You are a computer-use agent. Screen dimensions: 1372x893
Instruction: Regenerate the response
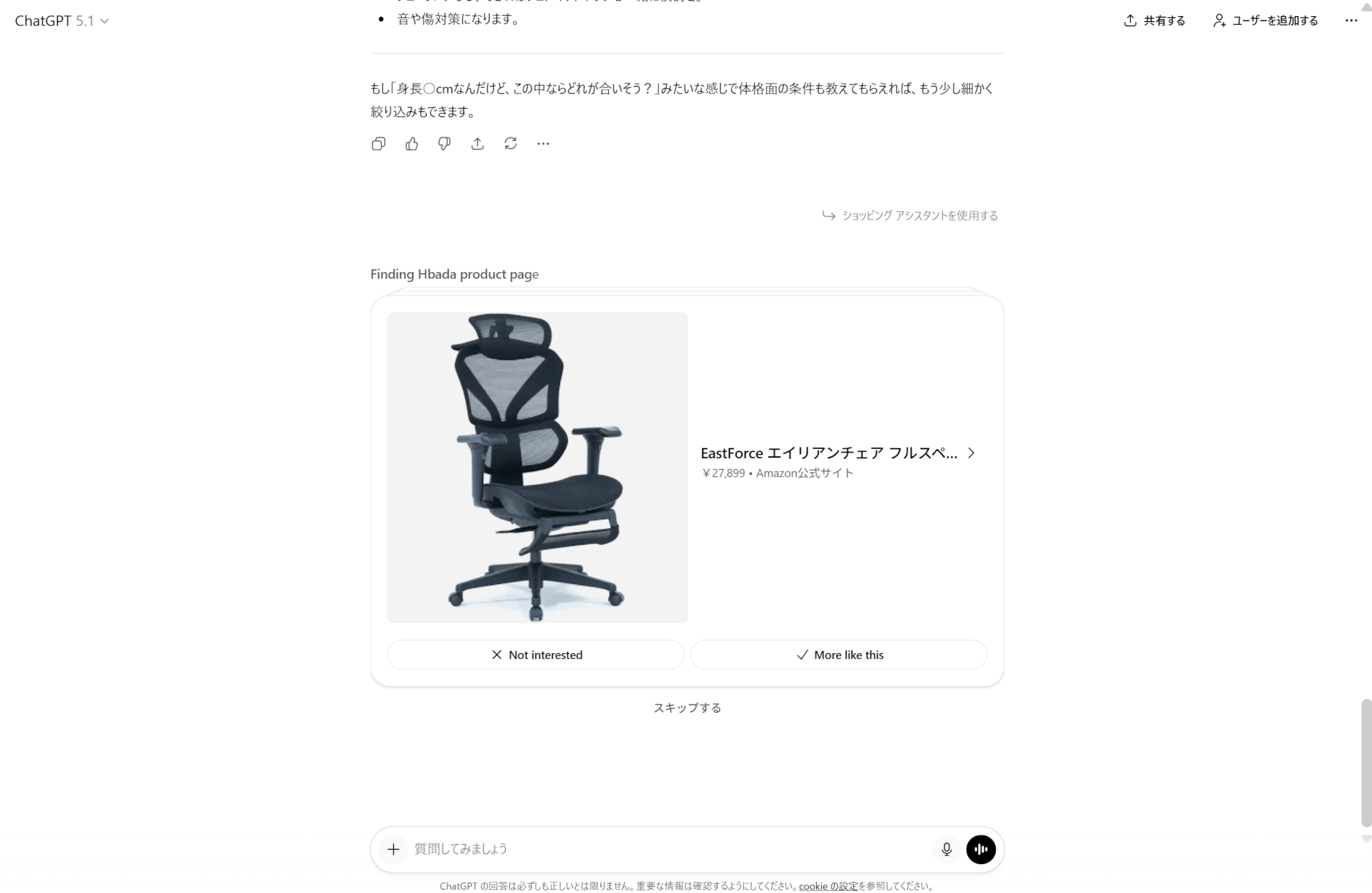click(510, 143)
